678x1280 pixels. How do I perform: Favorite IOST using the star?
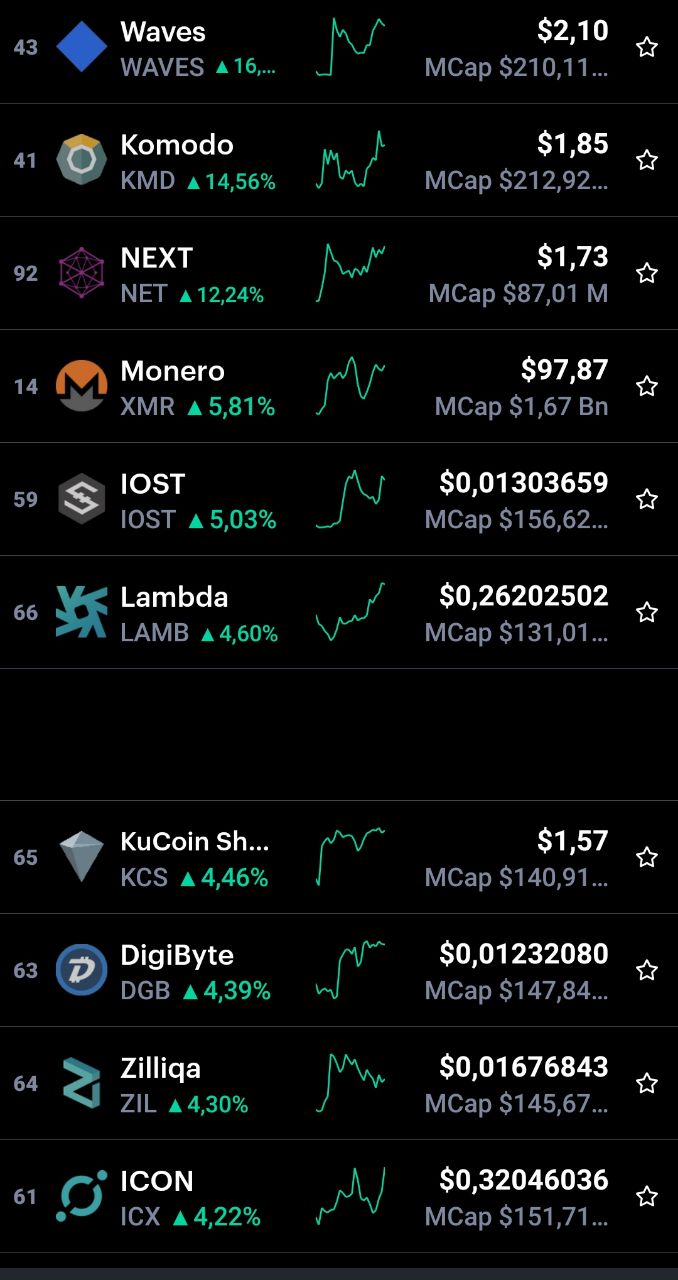pos(647,499)
